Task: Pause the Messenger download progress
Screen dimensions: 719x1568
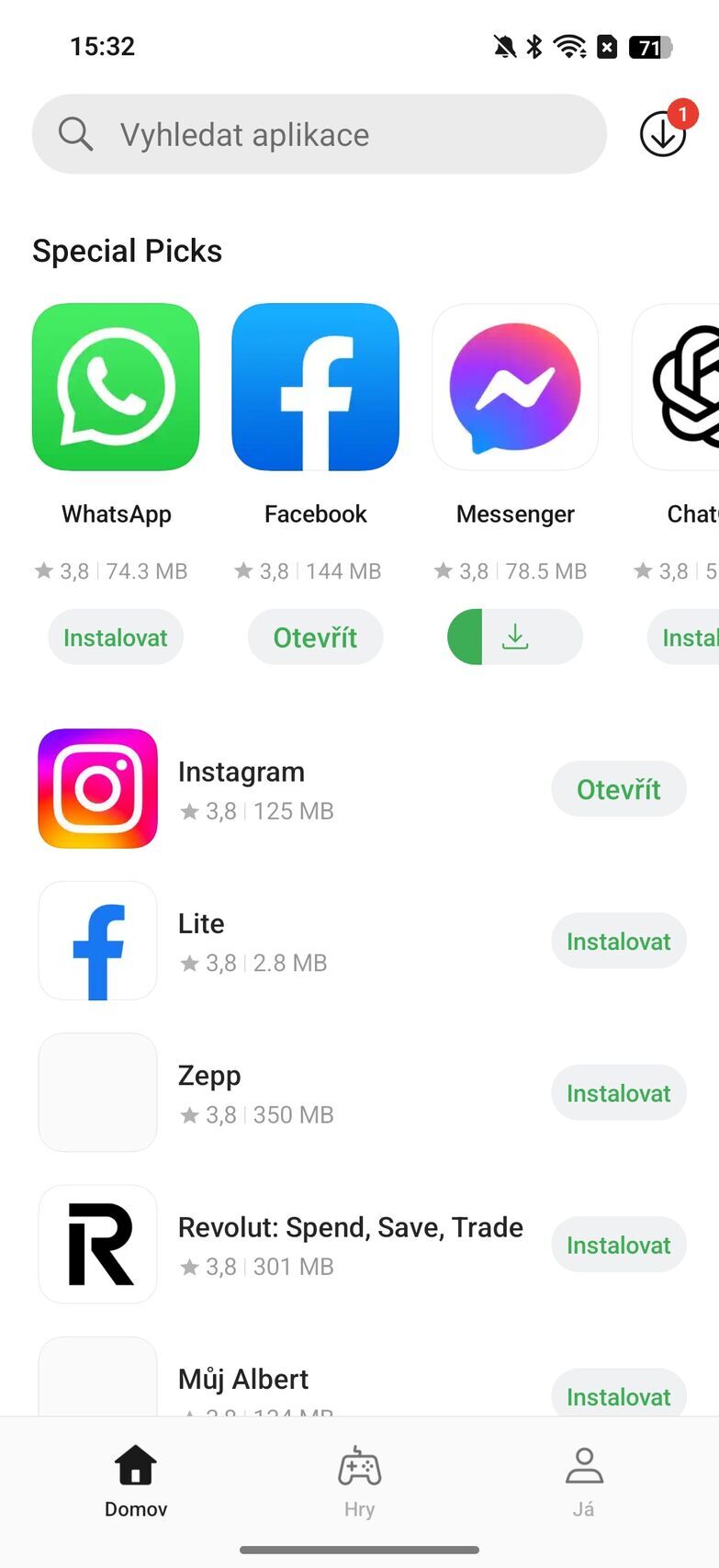Action: point(514,637)
